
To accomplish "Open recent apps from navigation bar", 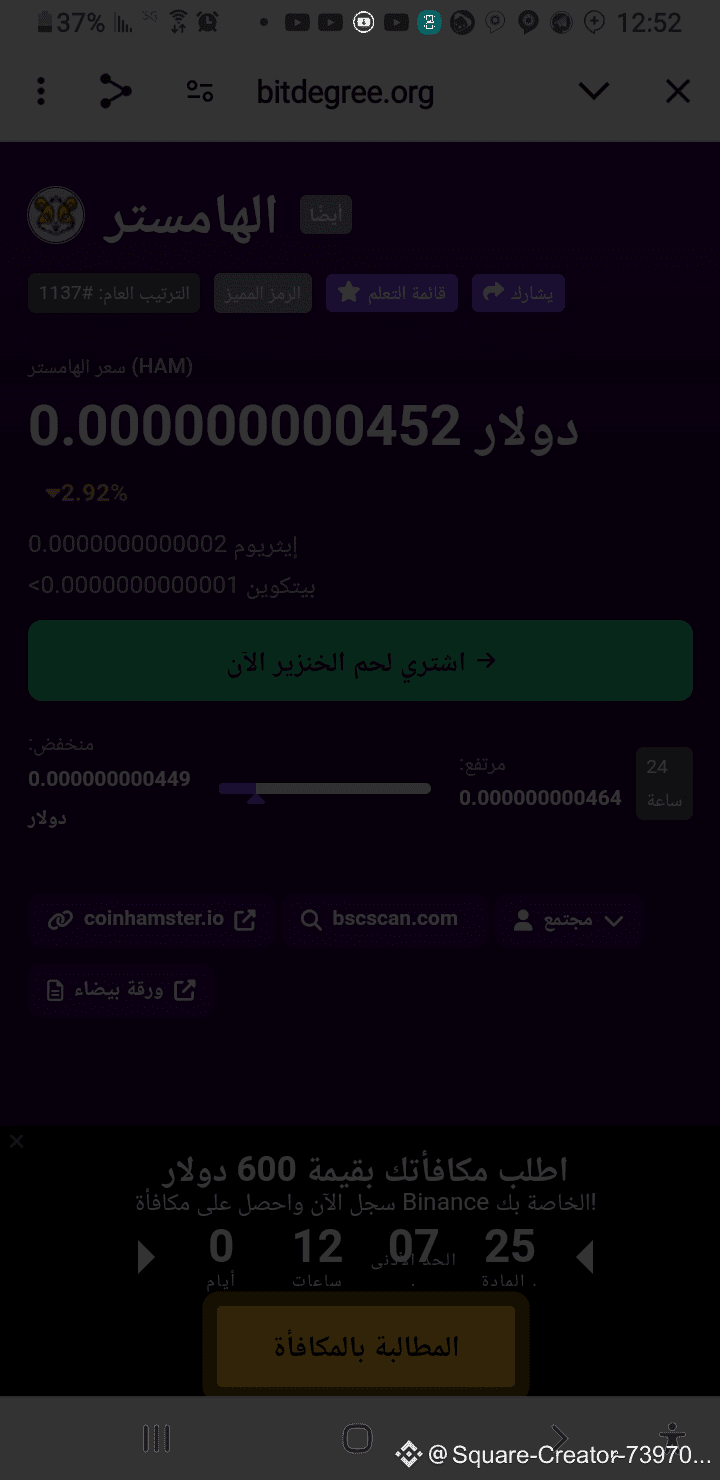I will [156, 1438].
